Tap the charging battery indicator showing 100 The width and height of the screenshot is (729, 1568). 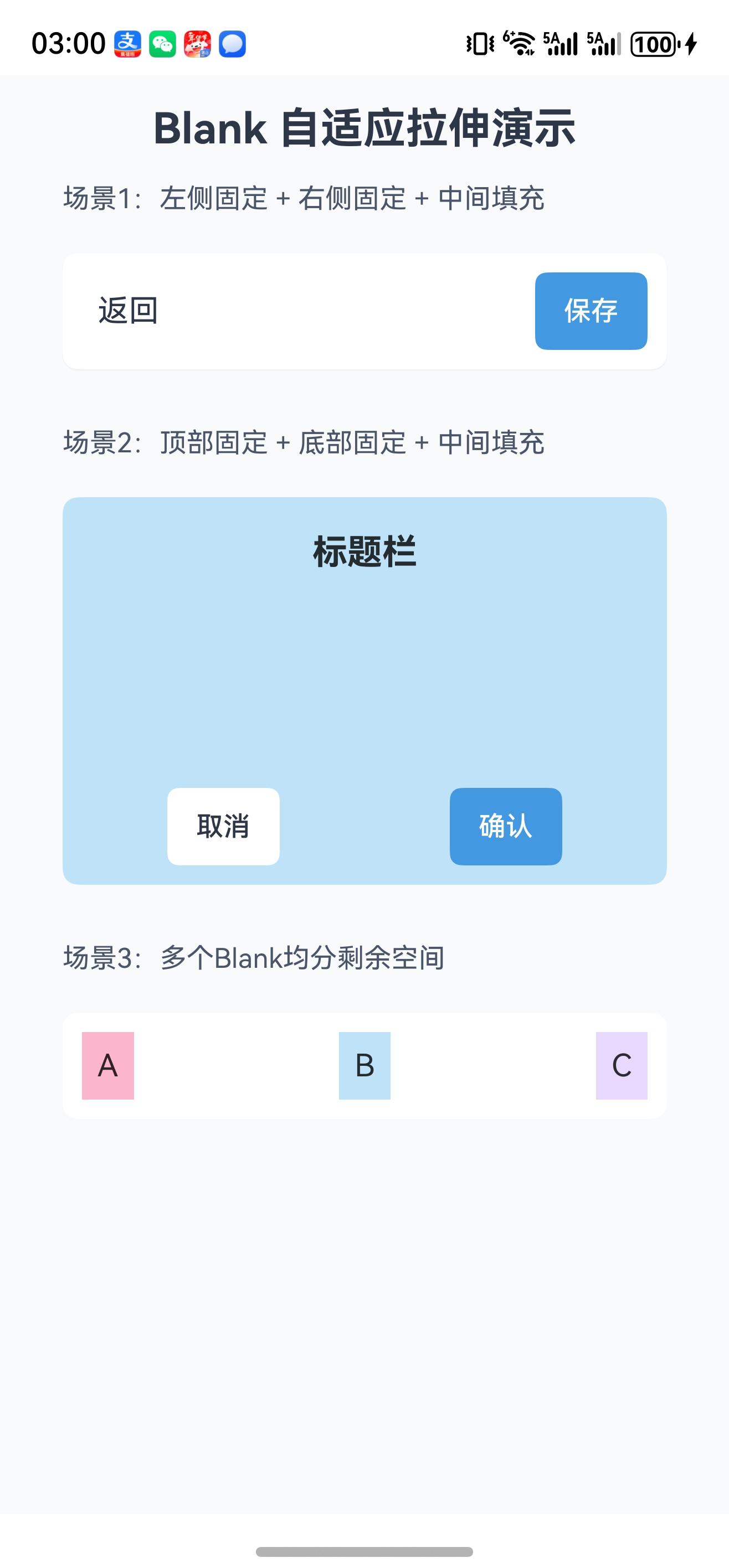(x=655, y=44)
